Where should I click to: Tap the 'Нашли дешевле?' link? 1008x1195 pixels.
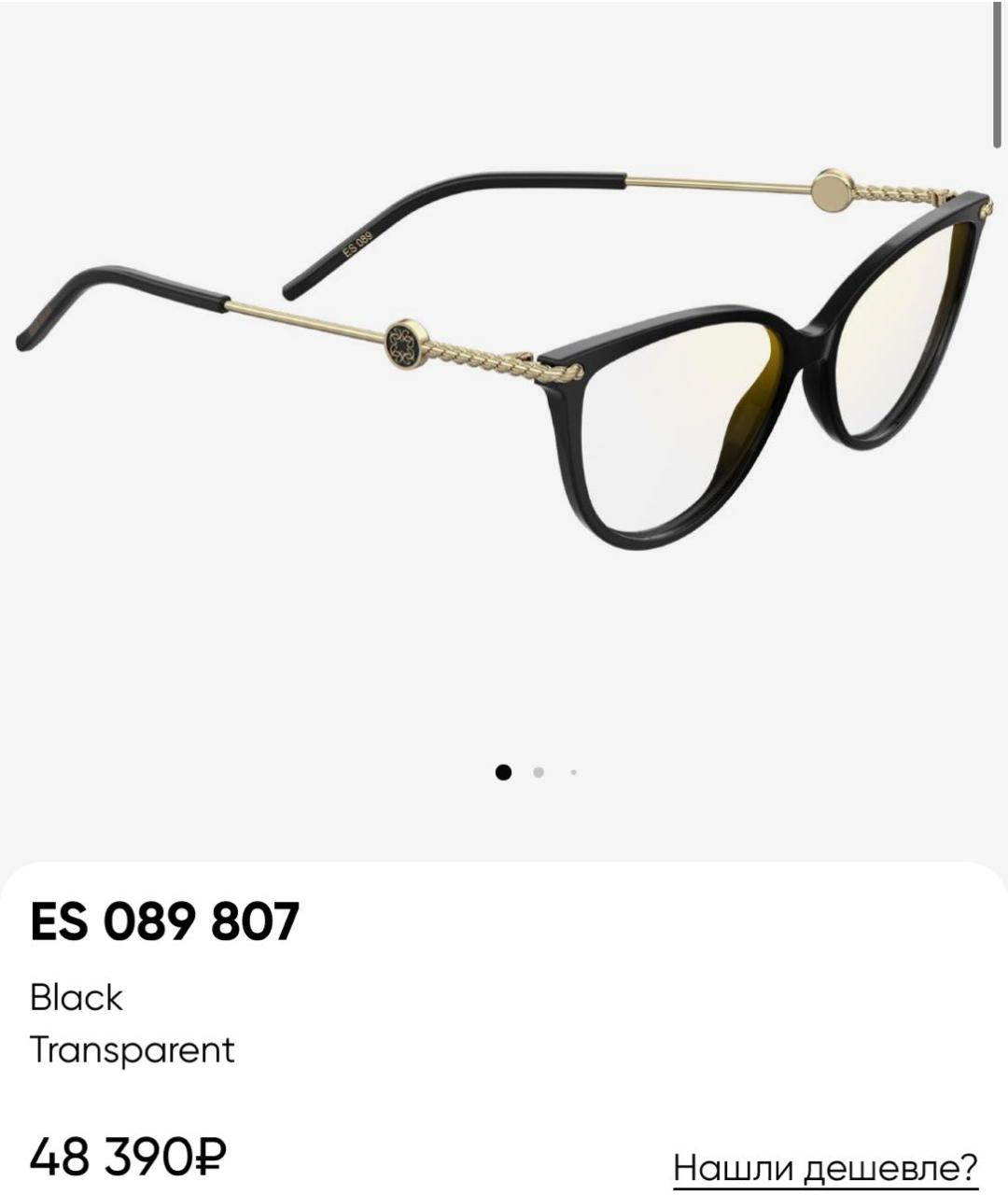pyautogui.click(x=825, y=1167)
